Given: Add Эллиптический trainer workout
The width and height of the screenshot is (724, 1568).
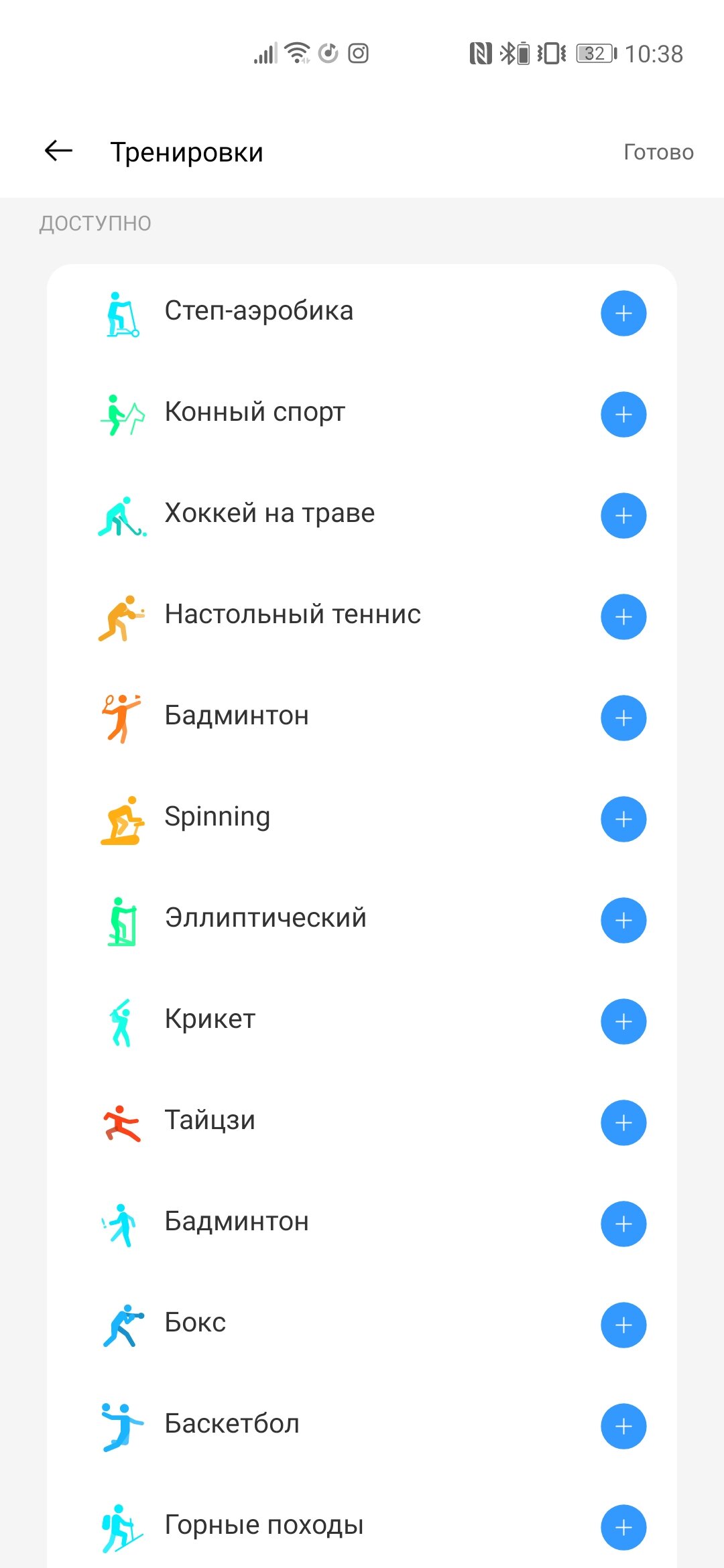Looking at the screenshot, I should (623, 920).
